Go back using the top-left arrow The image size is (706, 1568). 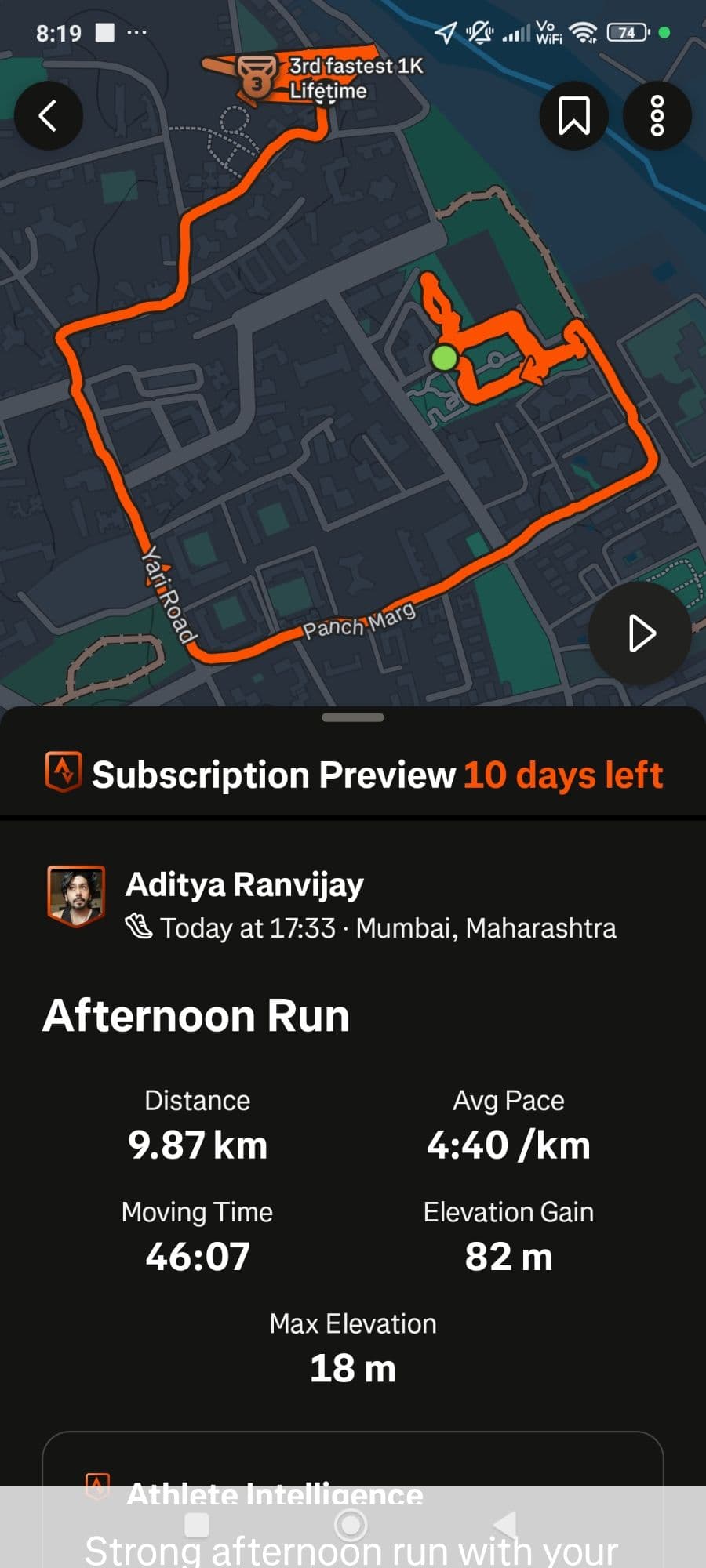(x=49, y=116)
